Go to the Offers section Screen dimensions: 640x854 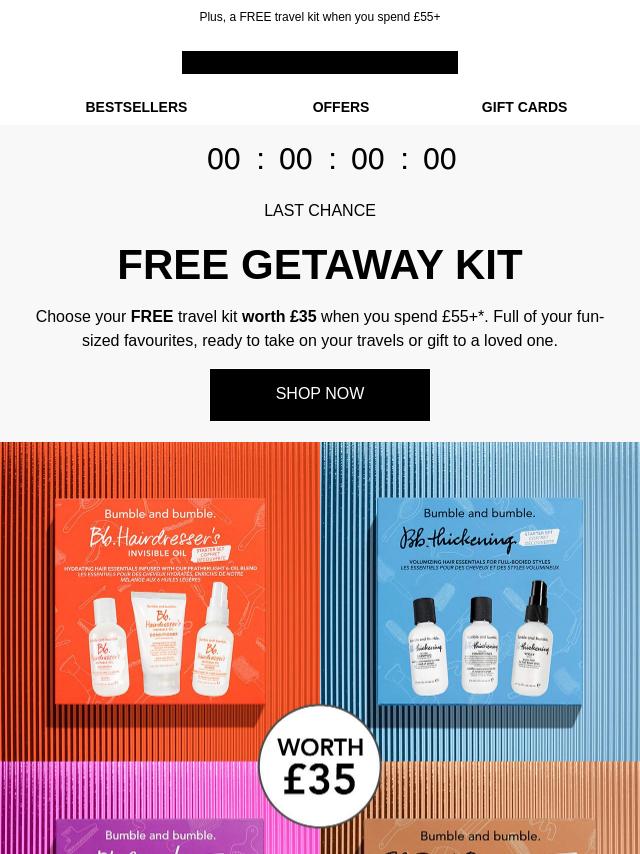coord(340,107)
